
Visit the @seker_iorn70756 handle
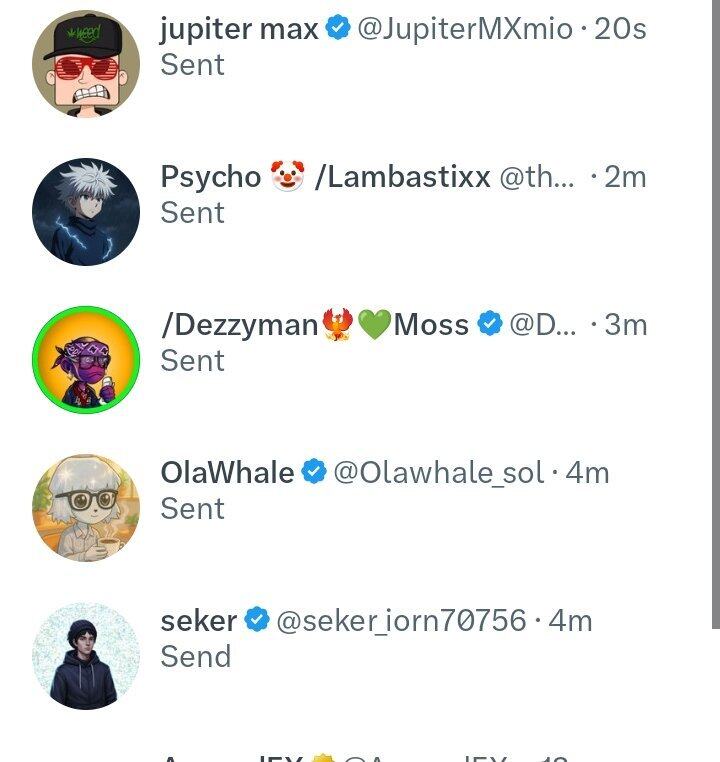click(400, 620)
